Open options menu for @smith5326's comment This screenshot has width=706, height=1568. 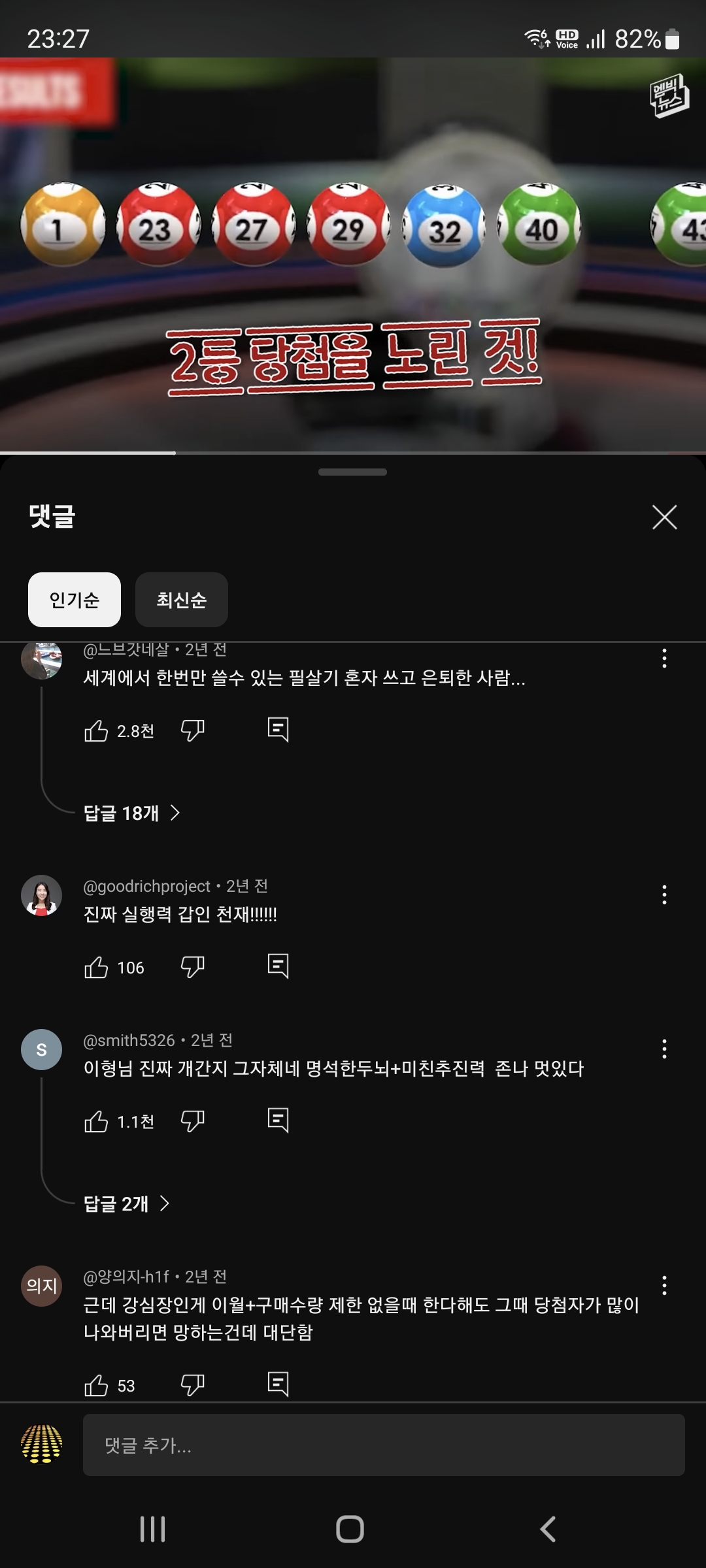tap(664, 1049)
